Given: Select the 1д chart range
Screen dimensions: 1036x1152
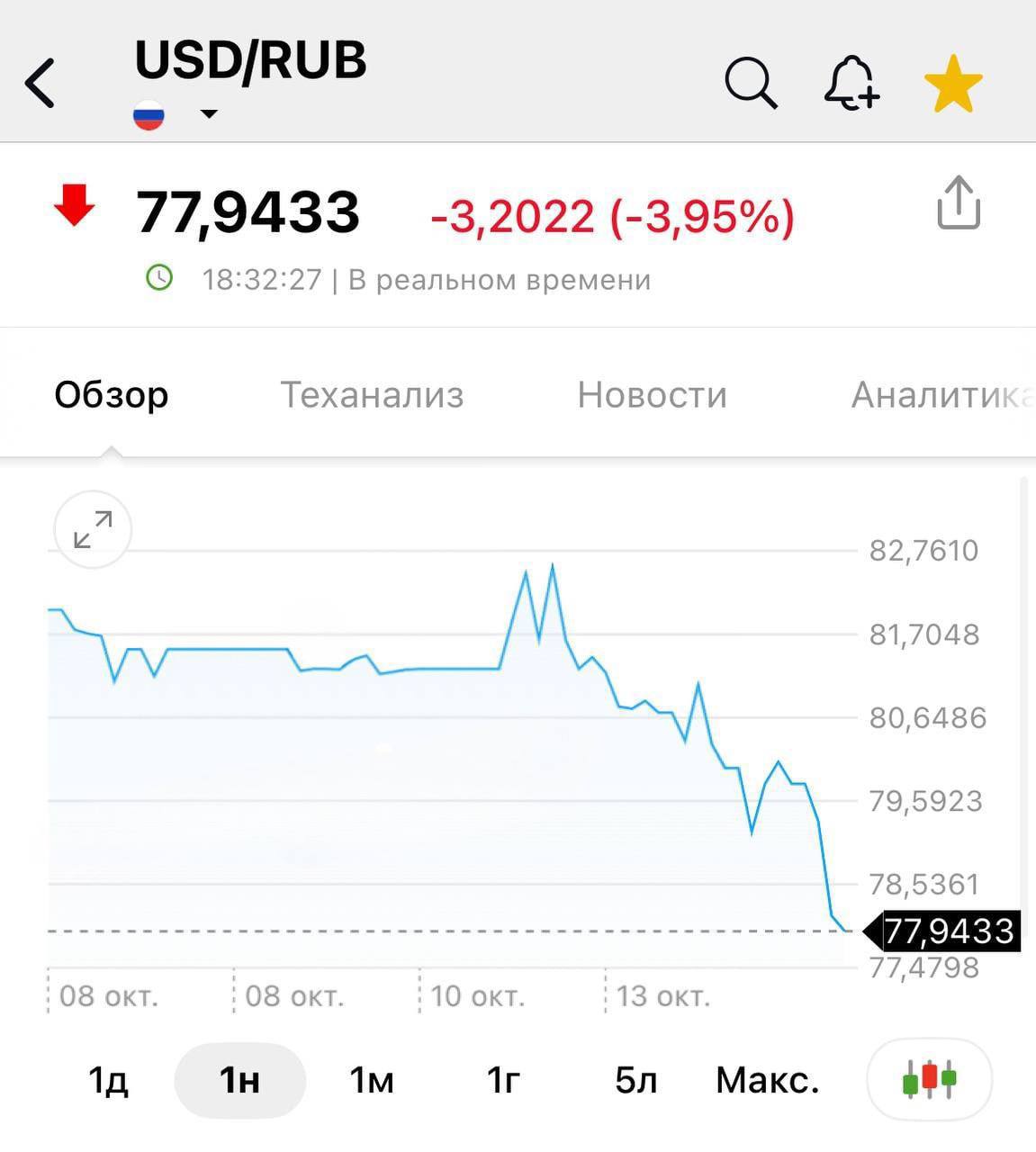Looking at the screenshot, I should tap(108, 1080).
